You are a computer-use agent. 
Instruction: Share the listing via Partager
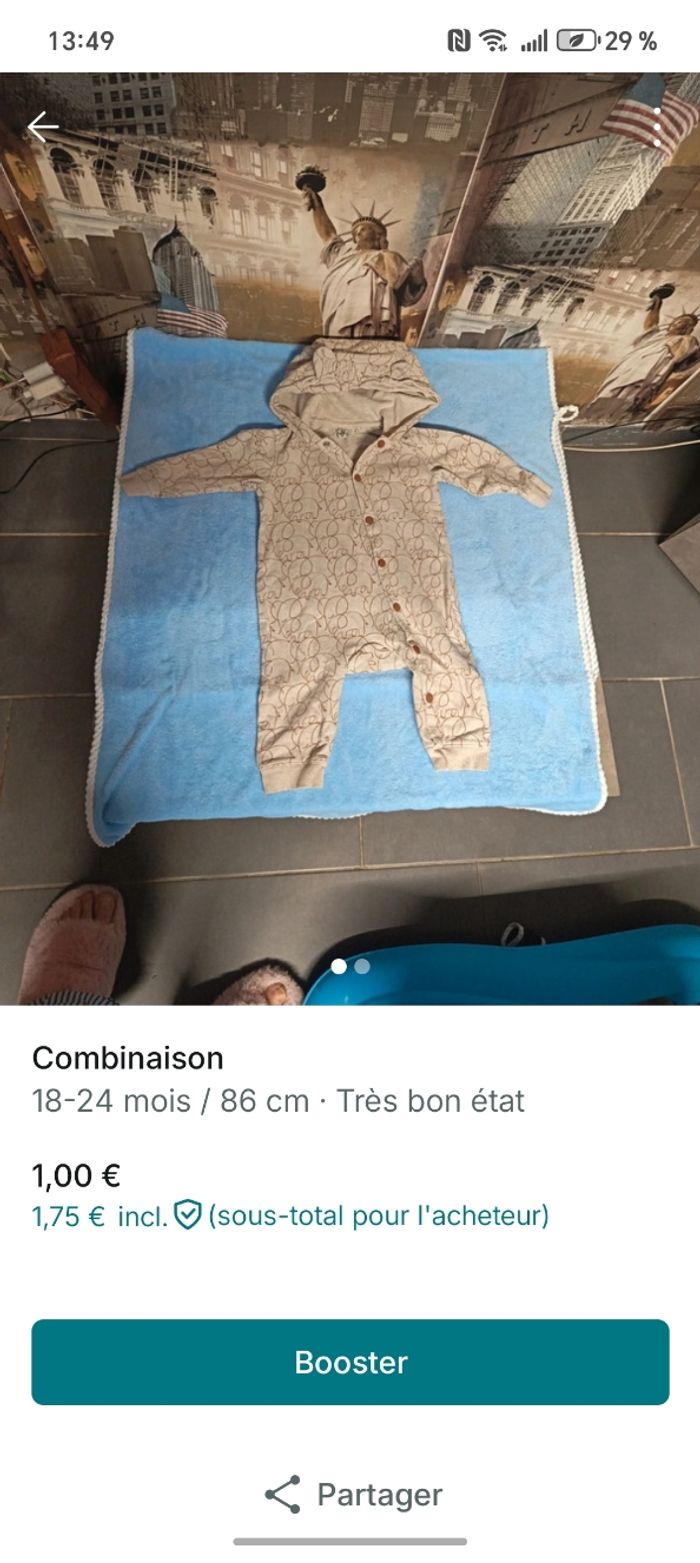[x=353, y=1495]
